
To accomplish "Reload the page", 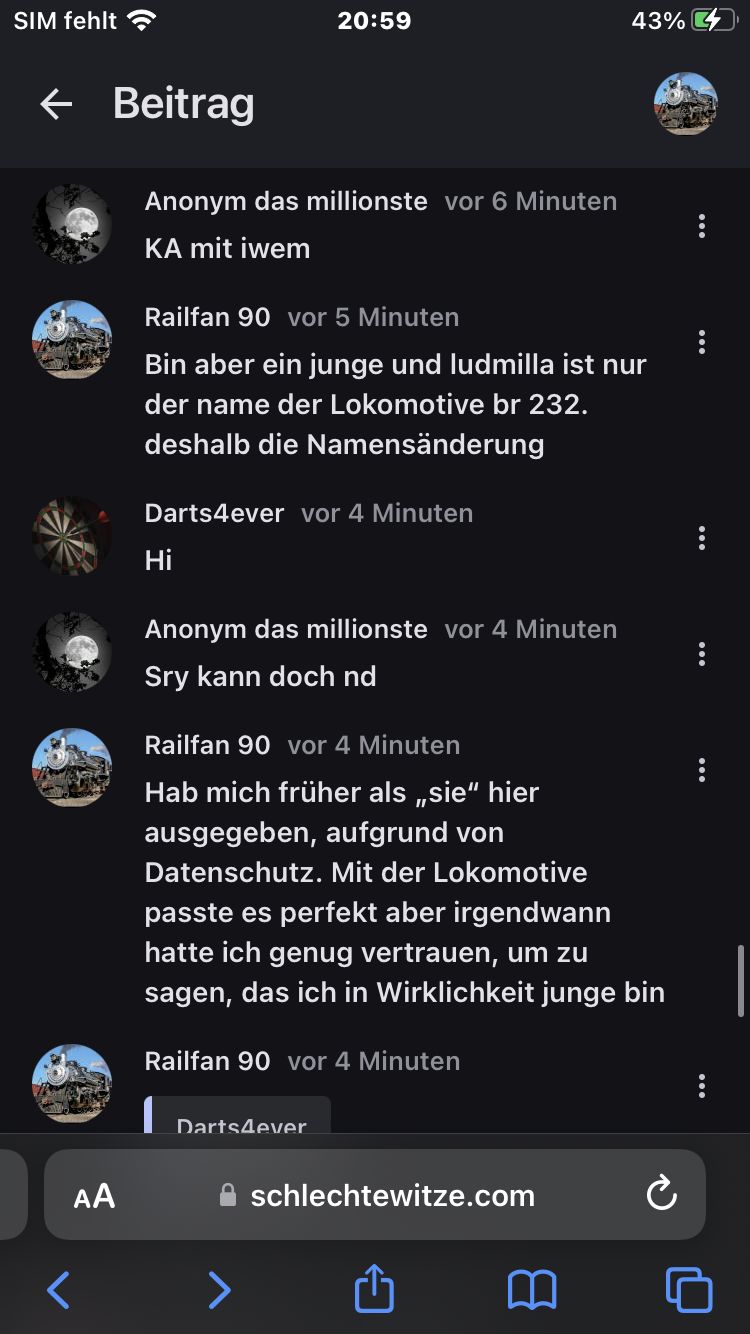I will [661, 1194].
